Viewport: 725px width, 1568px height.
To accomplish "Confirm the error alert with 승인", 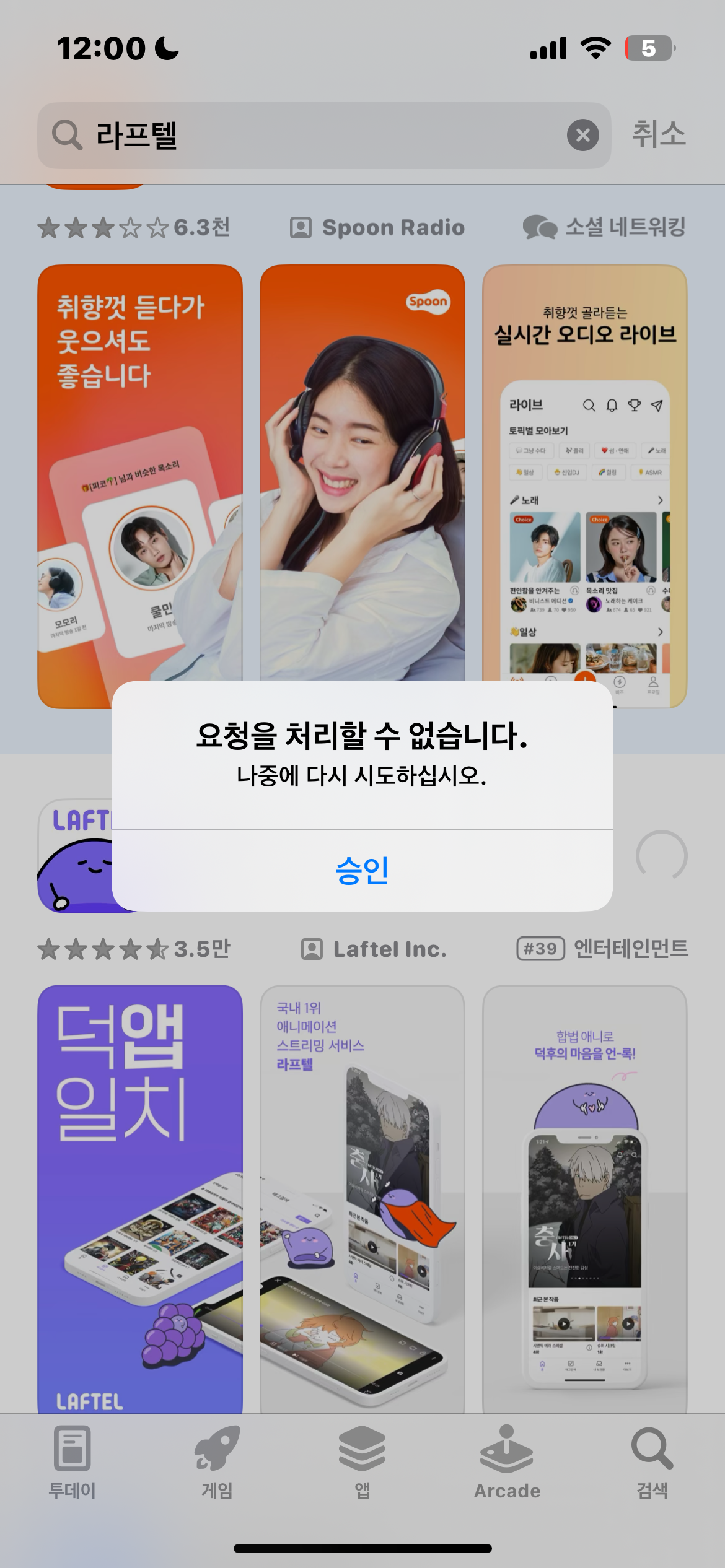I will (362, 870).
